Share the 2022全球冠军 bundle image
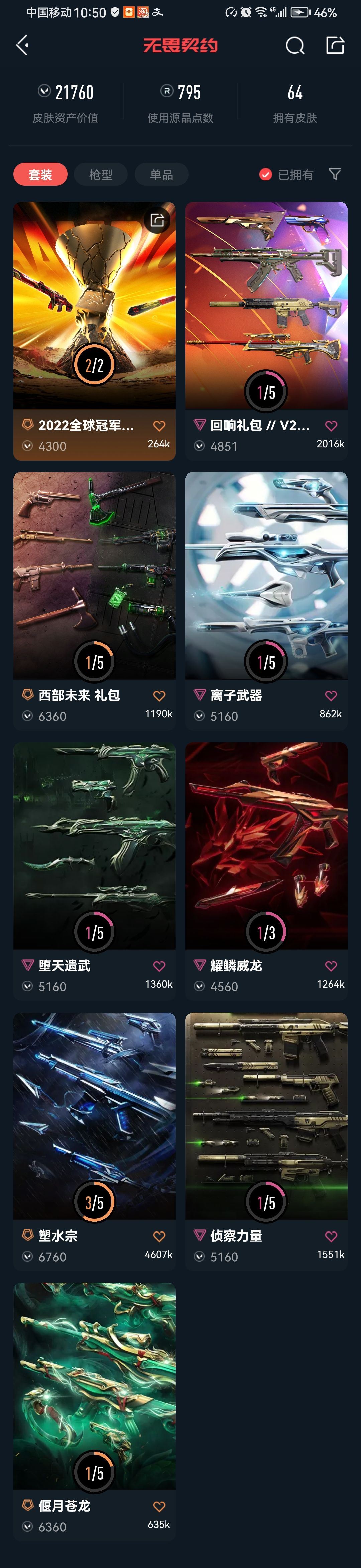This screenshot has width=361, height=1568. click(x=157, y=220)
